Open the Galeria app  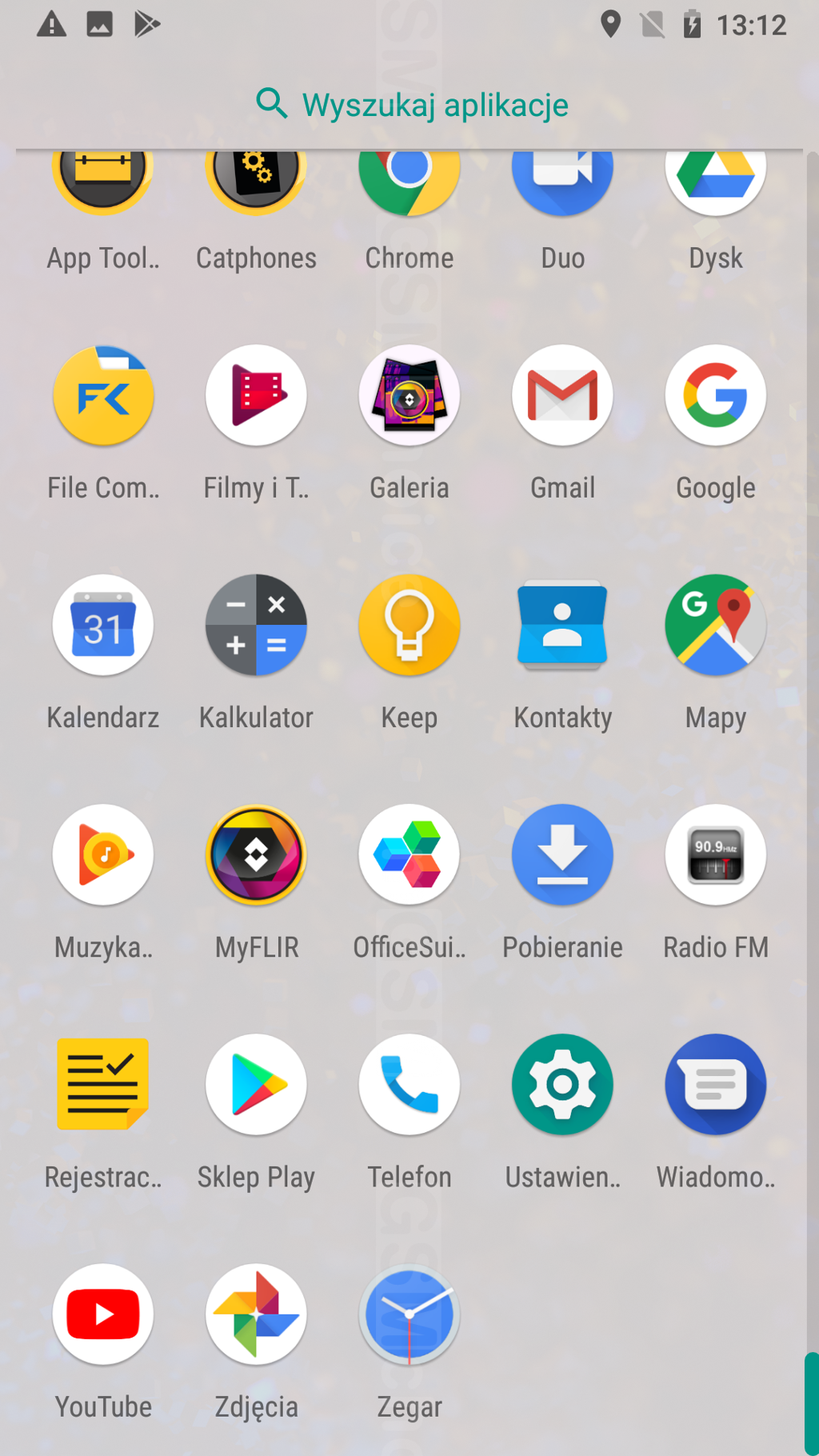tap(409, 396)
